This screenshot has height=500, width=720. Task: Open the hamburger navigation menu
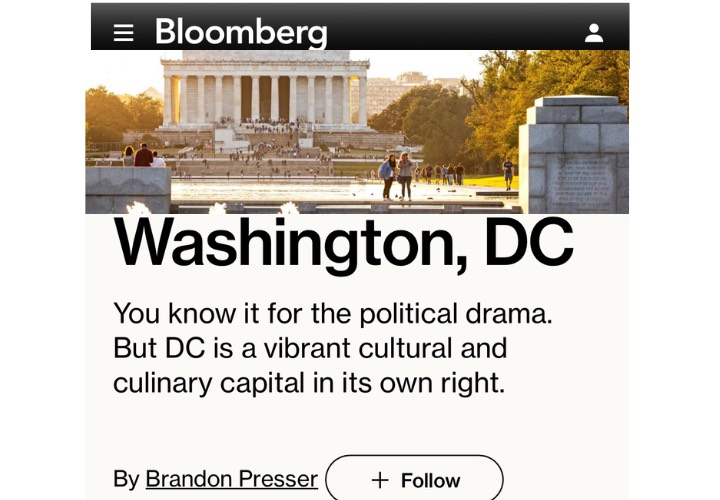123,33
